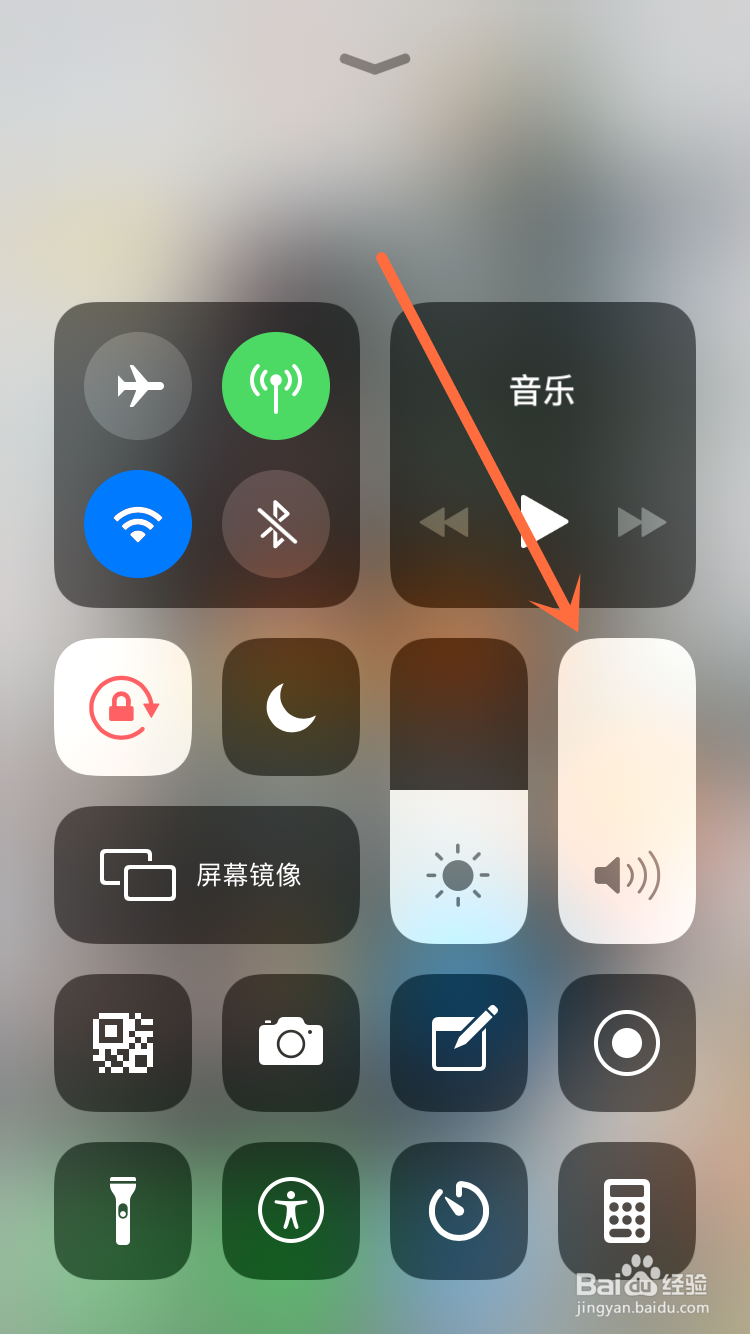This screenshot has width=750, height=1334.
Task: Turn on the Flashlight
Action: (x=122, y=1211)
